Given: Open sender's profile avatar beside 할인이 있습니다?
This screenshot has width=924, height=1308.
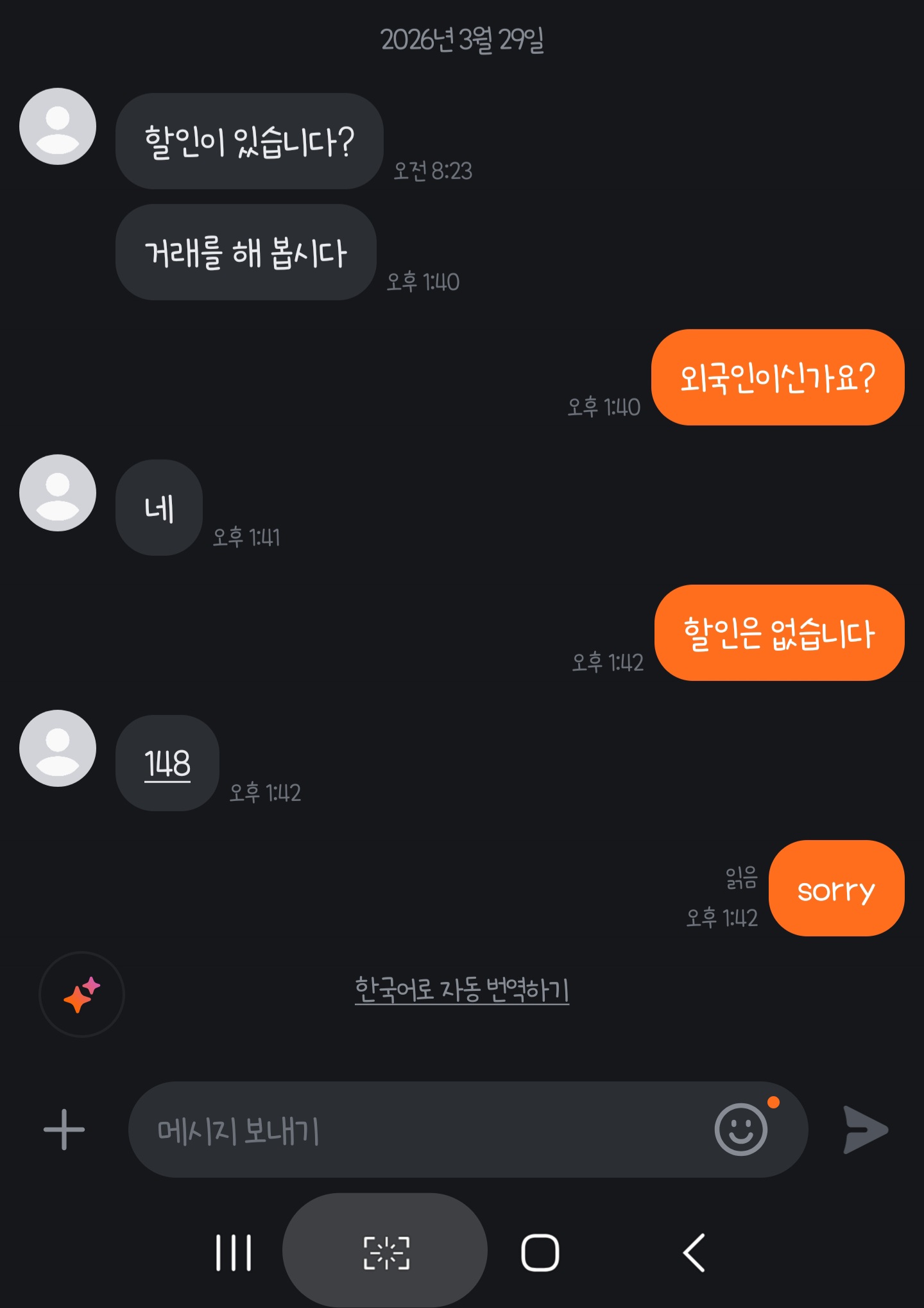Looking at the screenshot, I should [x=58, y=126].
